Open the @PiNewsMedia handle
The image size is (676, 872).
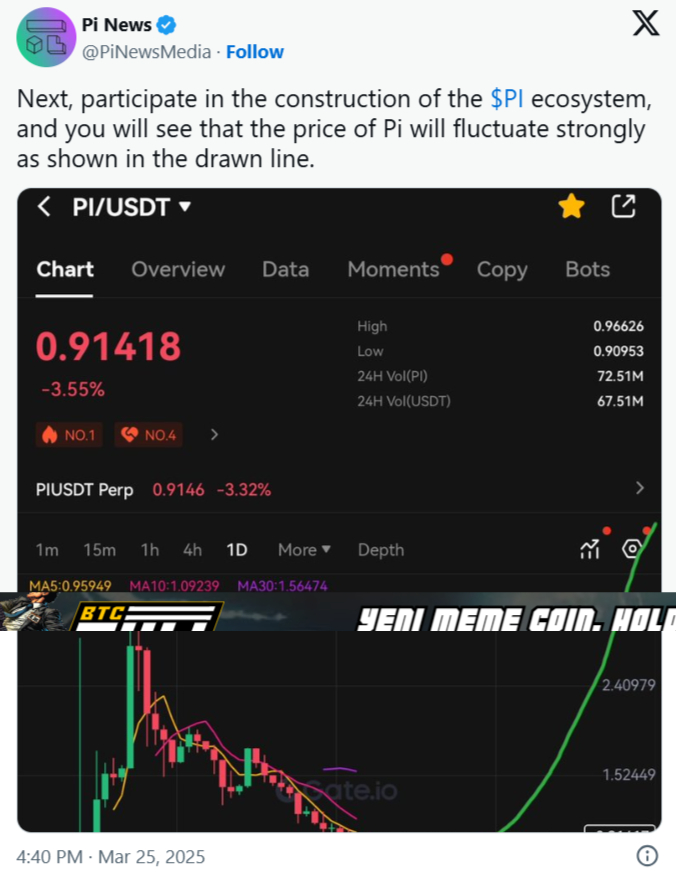(x=146, y=52)
